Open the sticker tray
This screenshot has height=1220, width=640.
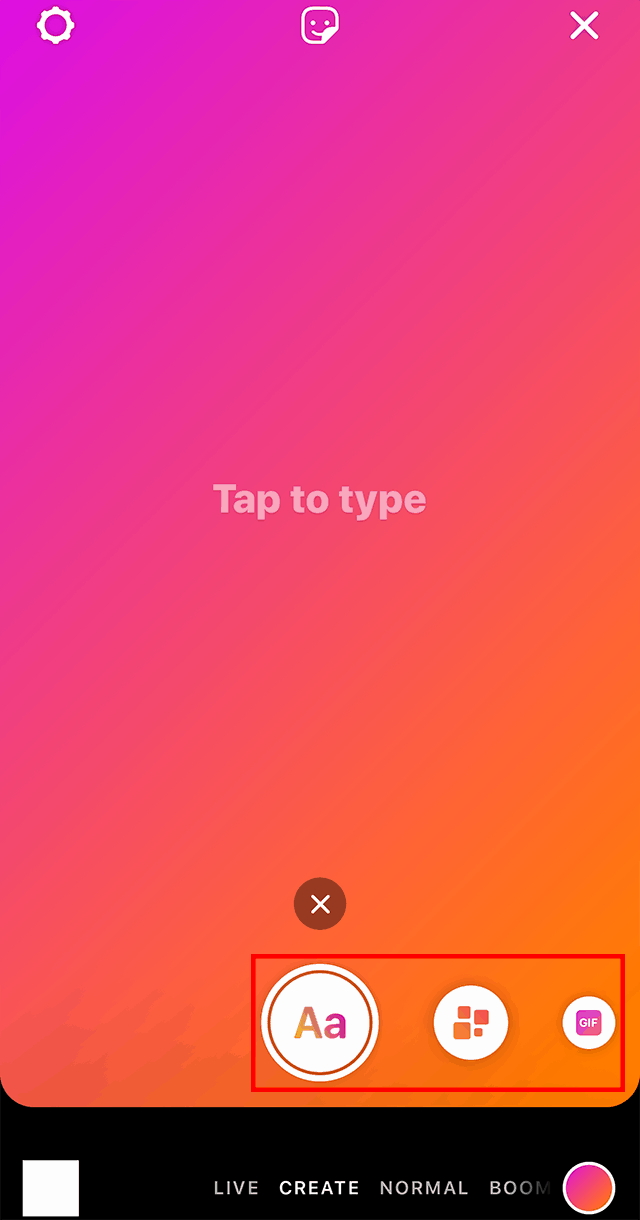coord(320,26)
